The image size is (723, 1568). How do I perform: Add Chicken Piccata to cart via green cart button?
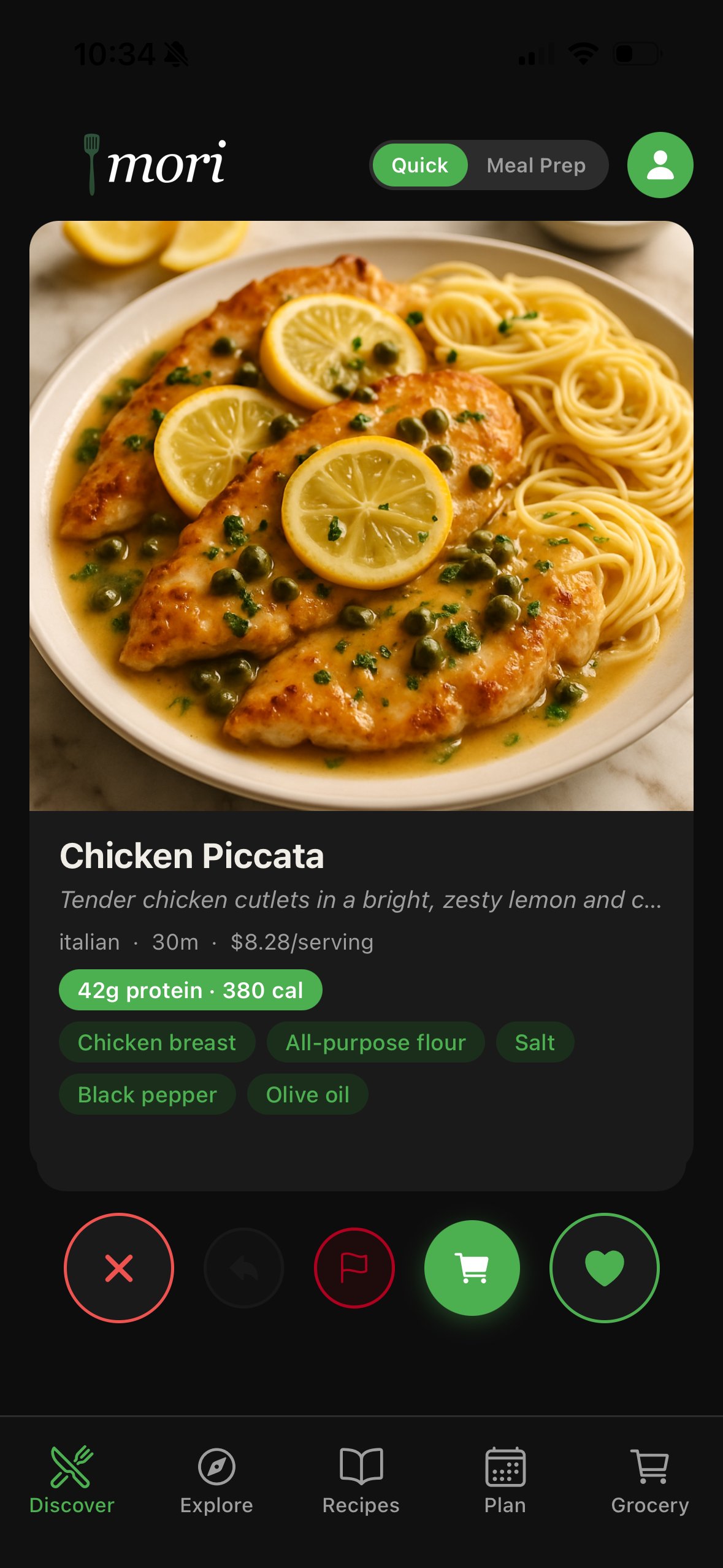tap(472, 1268)
